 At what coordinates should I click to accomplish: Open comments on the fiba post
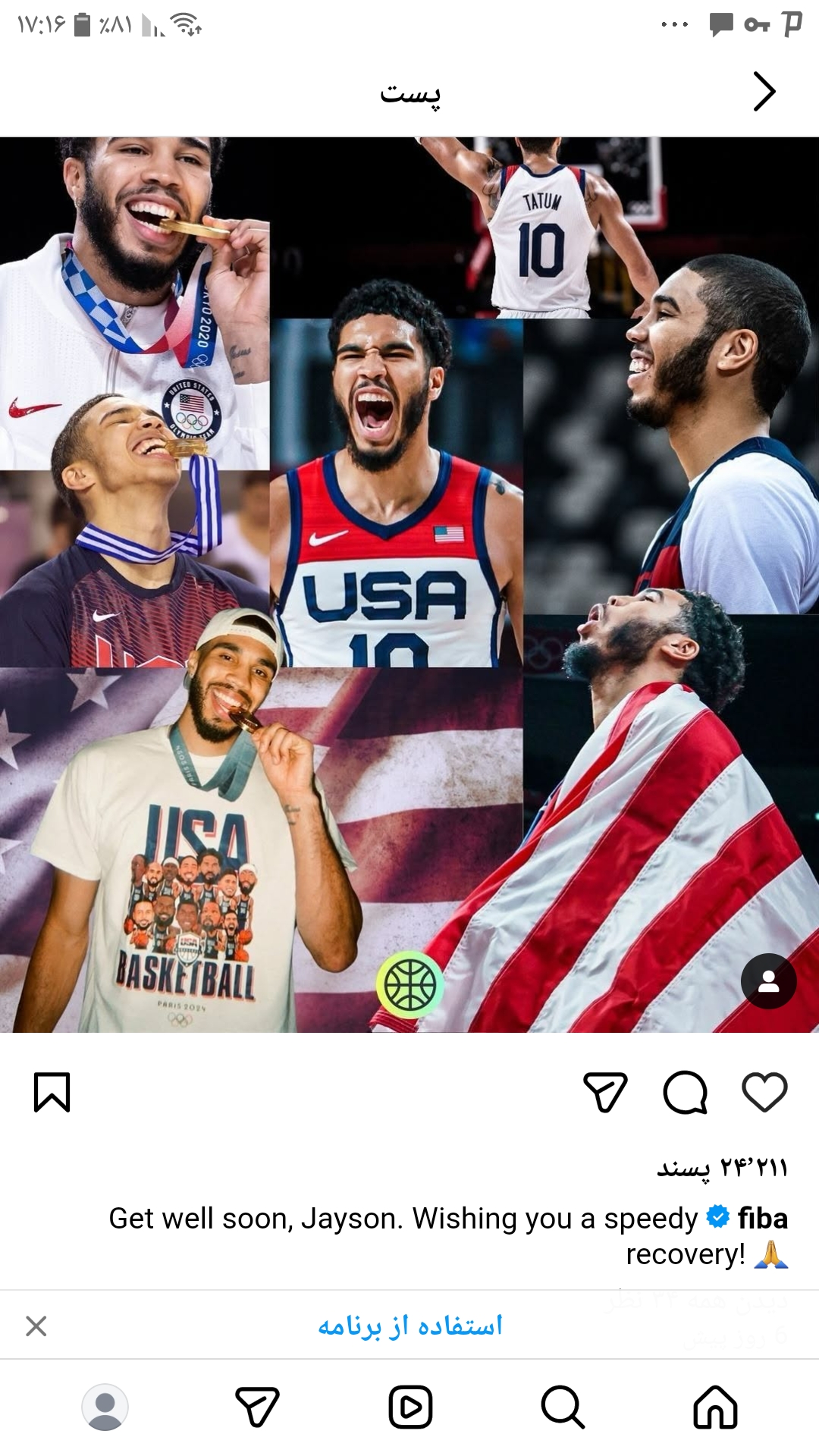pos(686,1092)
